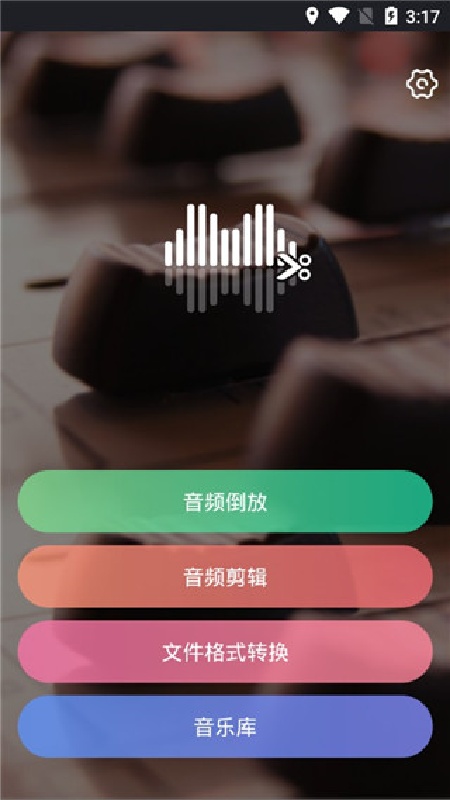Open the settings gear icon

422,84
